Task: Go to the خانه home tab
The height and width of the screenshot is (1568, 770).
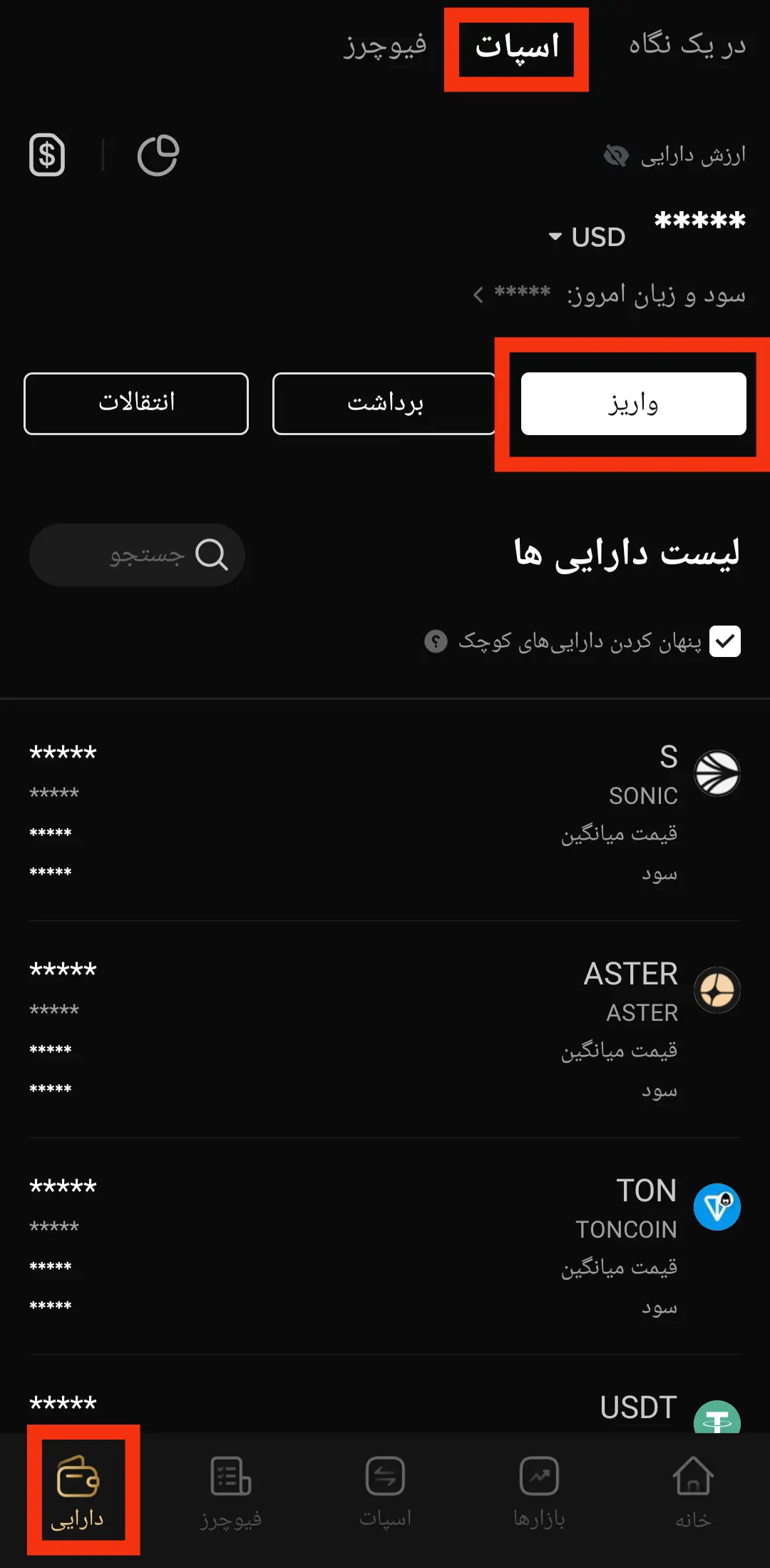Action: (693, 1490)
